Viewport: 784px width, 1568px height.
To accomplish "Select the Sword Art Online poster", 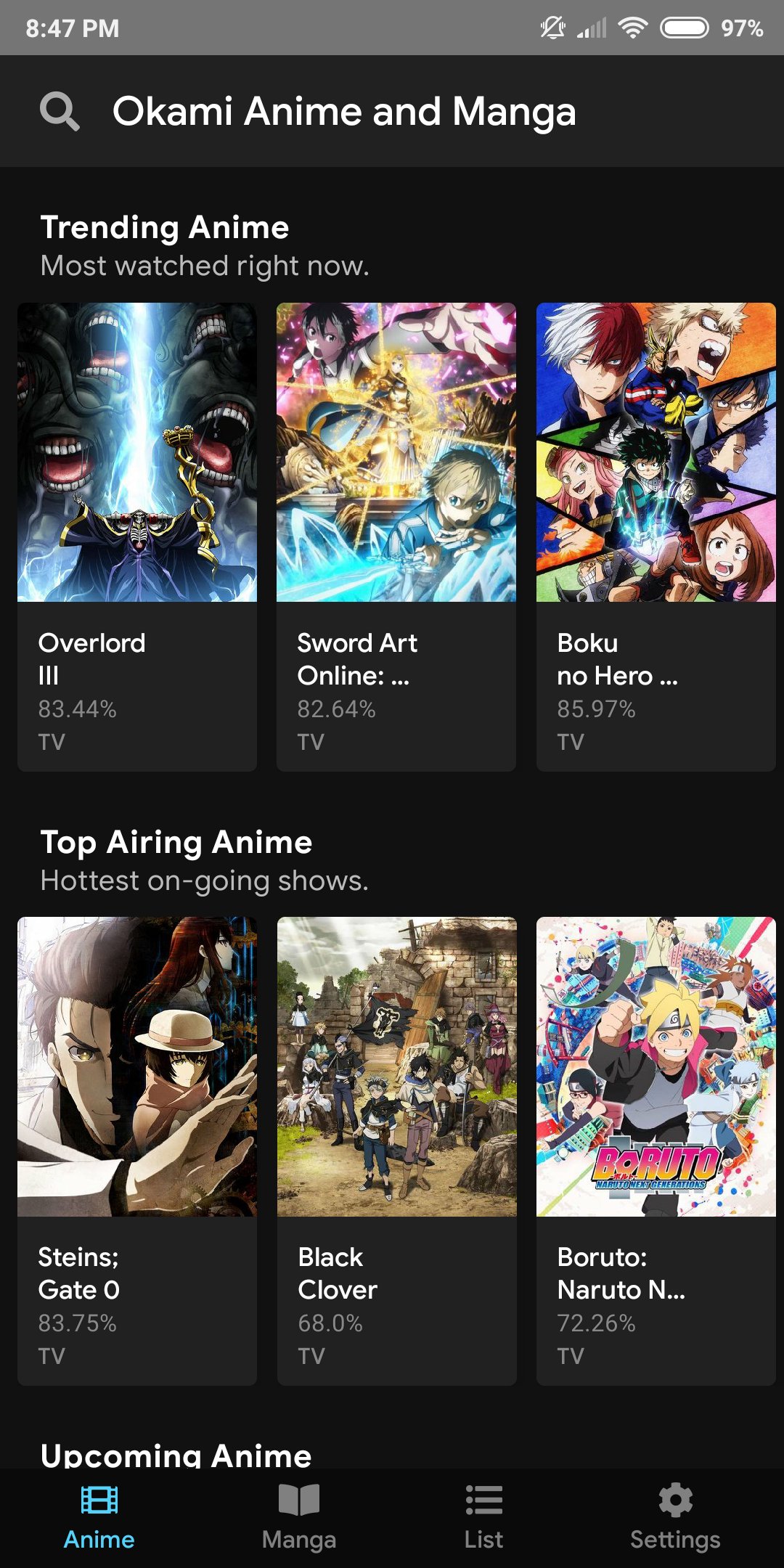I will click(396, 450).
